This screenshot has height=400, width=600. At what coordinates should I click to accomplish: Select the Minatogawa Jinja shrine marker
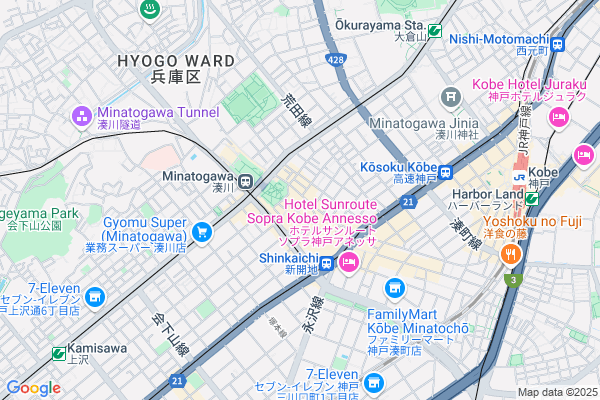[x=451, y=97]
